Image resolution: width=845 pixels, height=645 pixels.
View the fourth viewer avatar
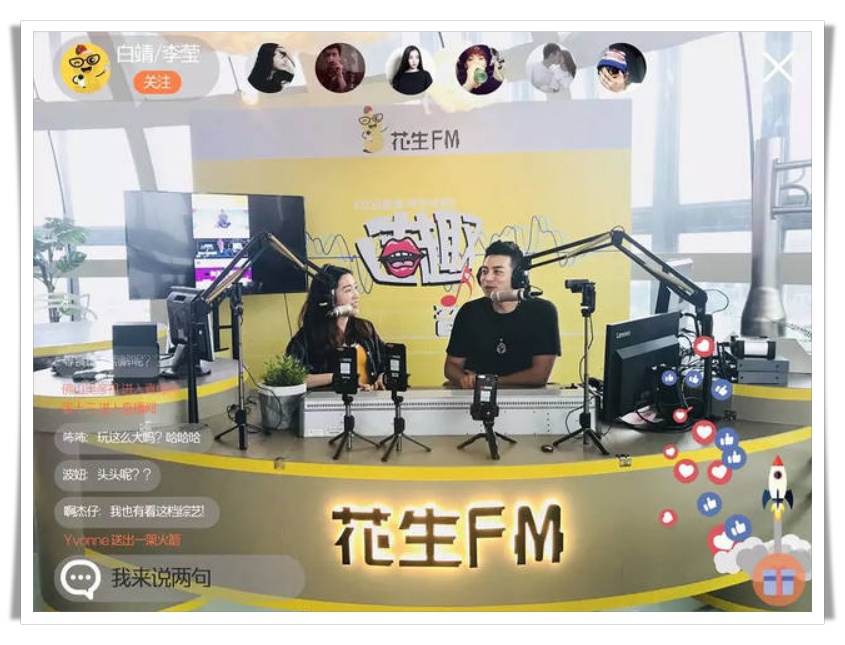480,68
